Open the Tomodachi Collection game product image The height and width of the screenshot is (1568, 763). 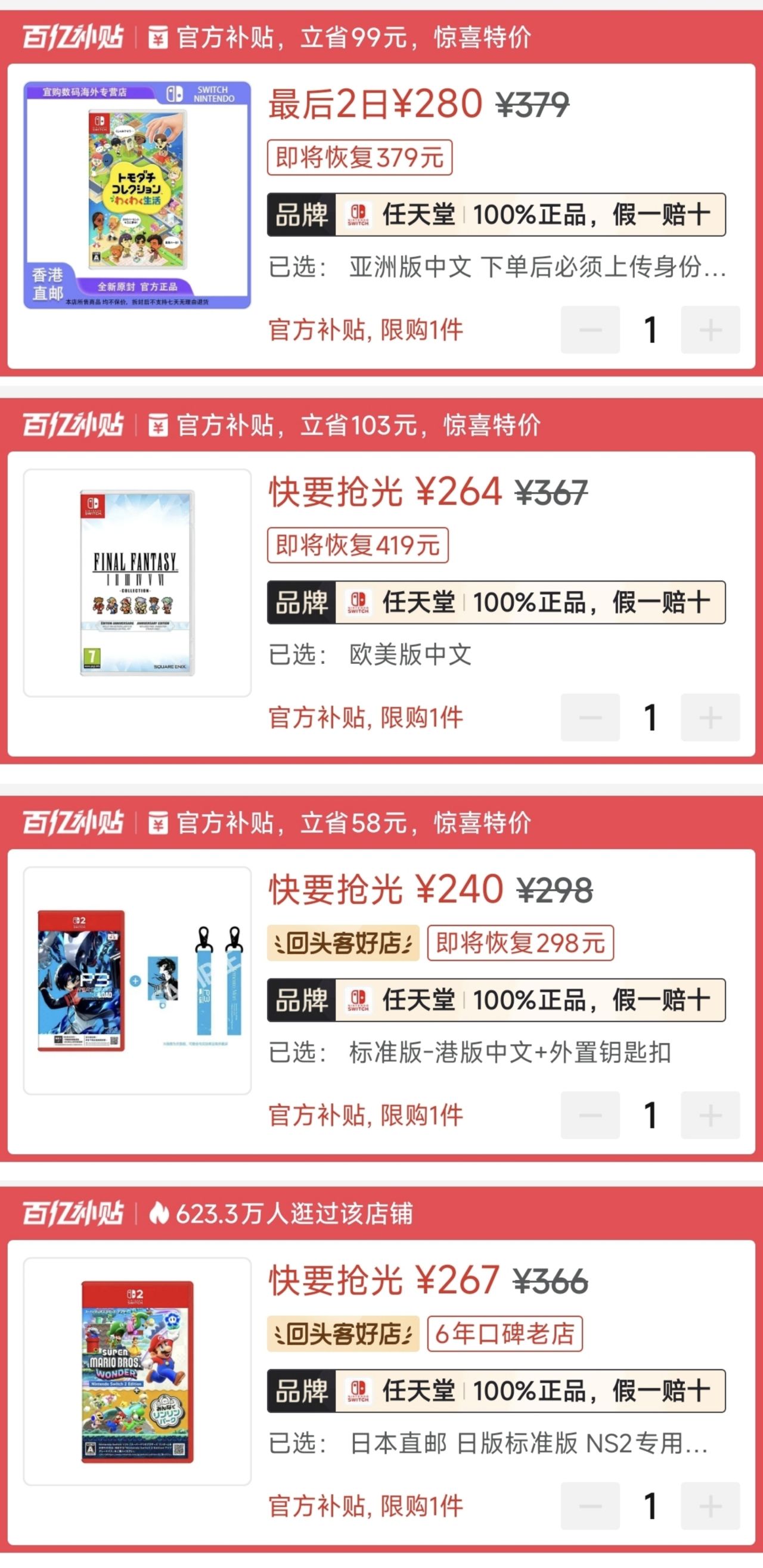(x=137, y=195)
